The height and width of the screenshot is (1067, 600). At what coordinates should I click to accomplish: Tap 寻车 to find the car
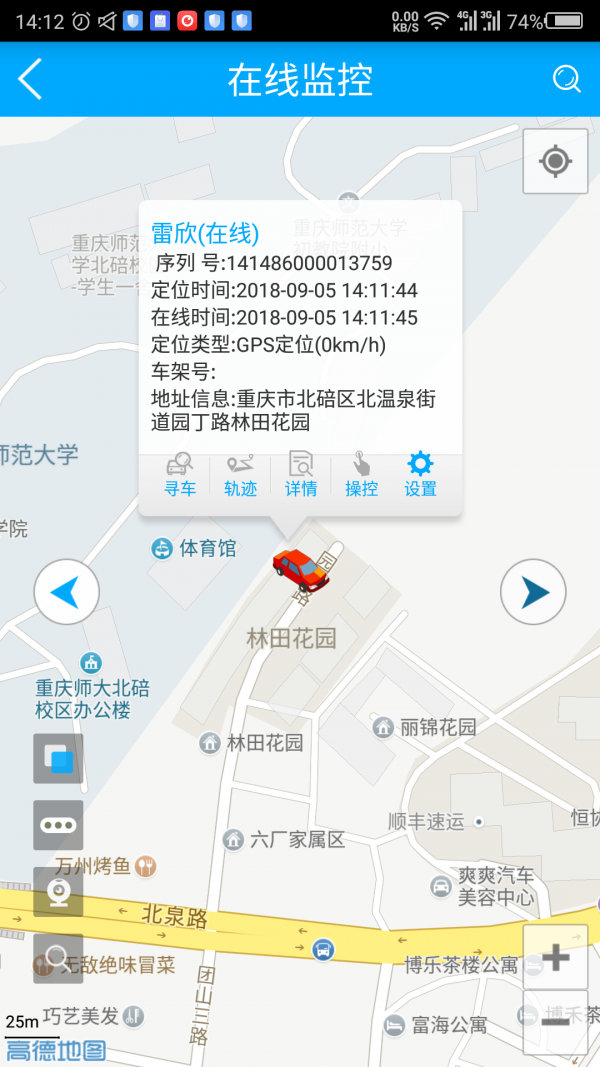point(180,475)
